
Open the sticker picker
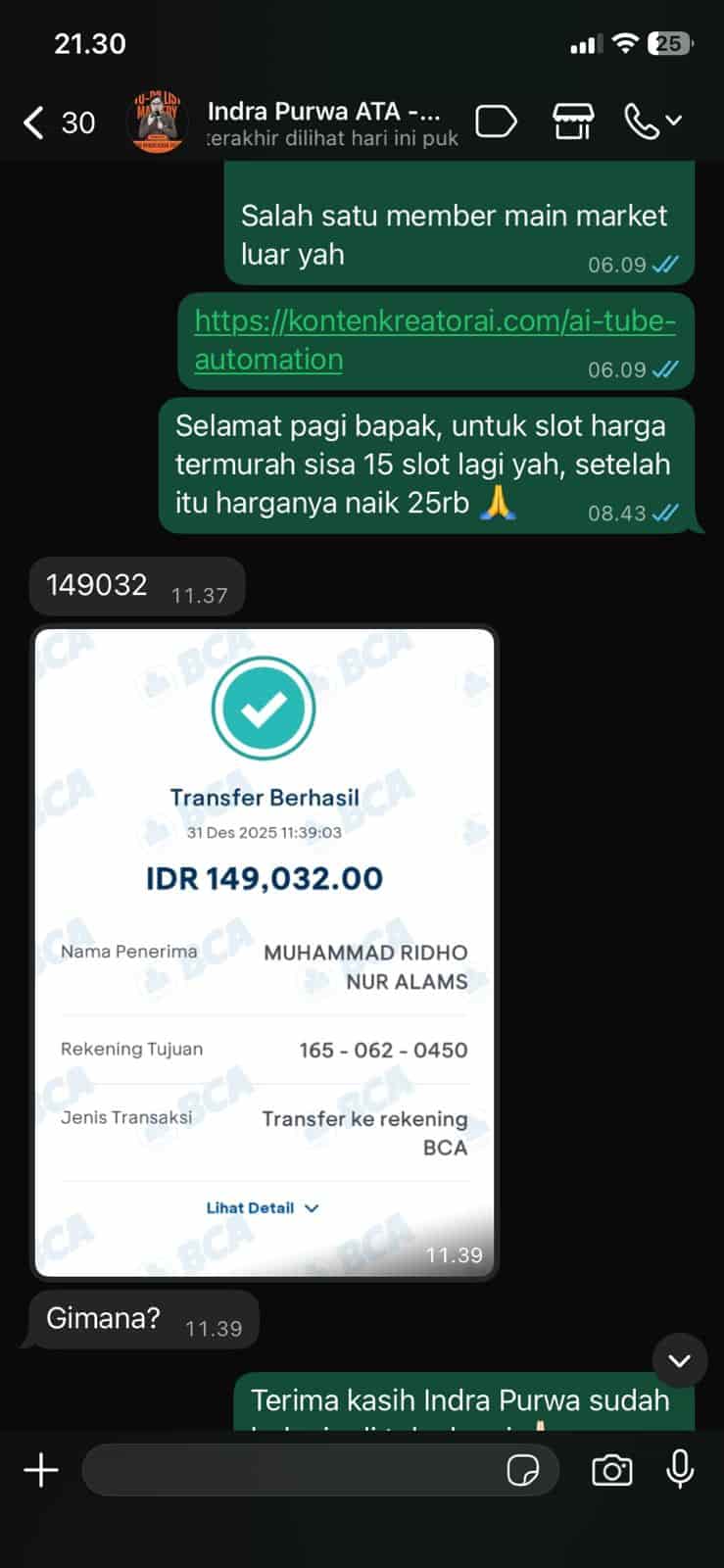[523, 1470]
